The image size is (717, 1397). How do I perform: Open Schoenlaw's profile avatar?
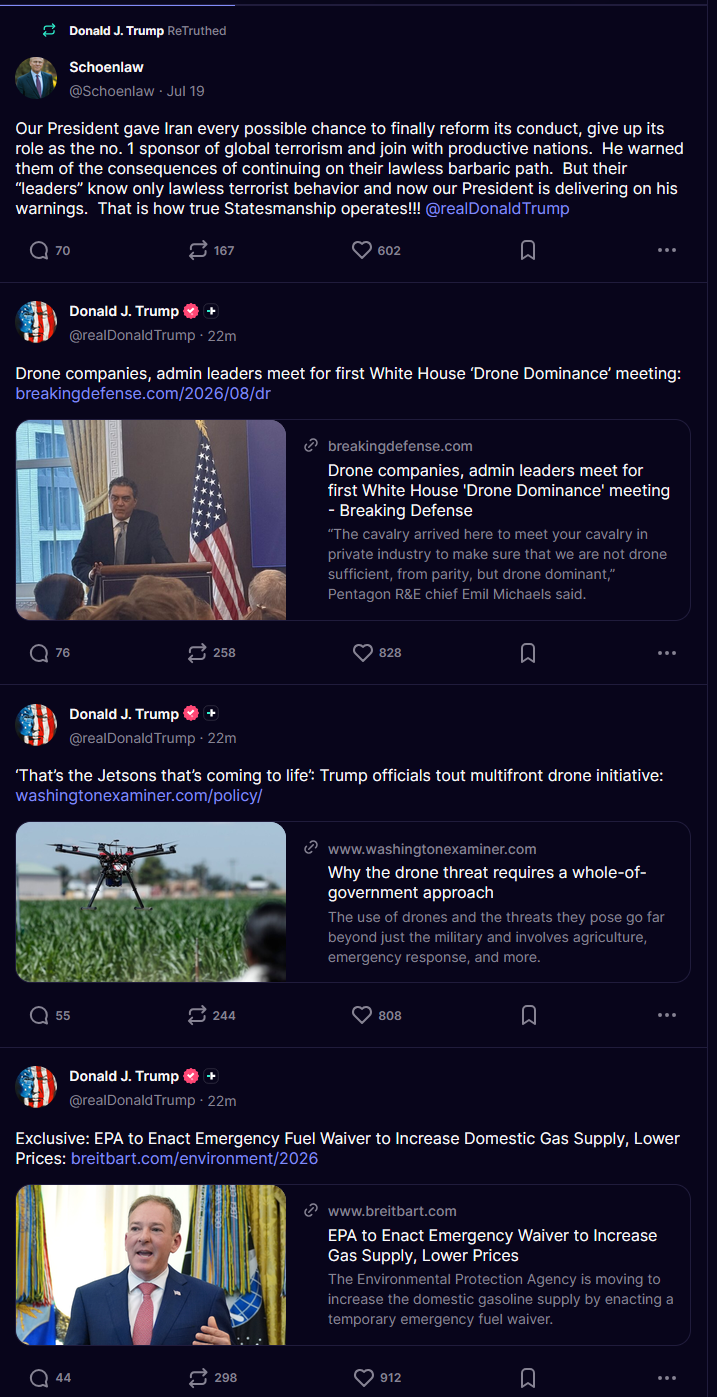[36, 78]
